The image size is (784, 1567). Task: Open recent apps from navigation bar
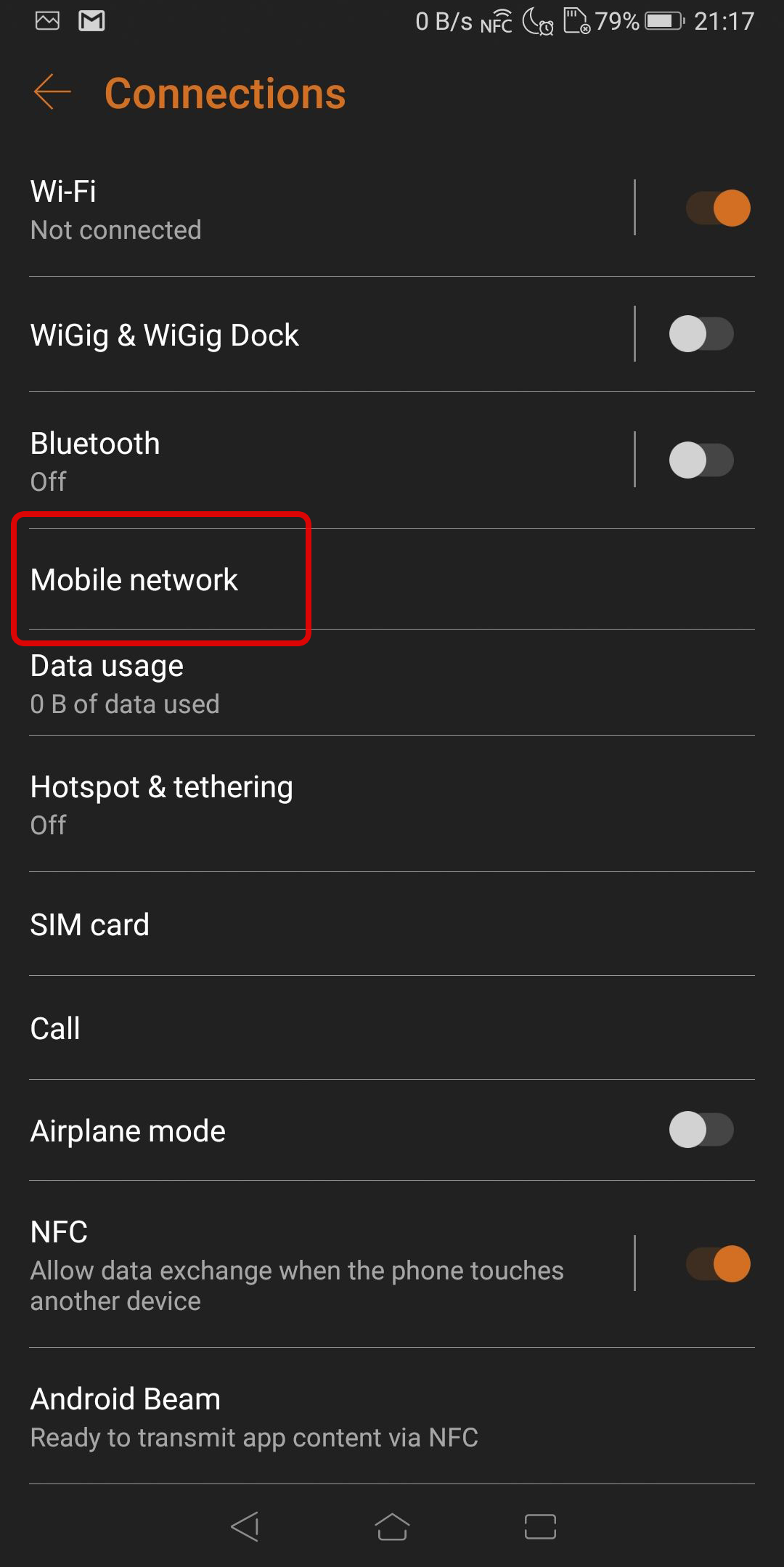pyautogui.click(x=540, y=1526)
